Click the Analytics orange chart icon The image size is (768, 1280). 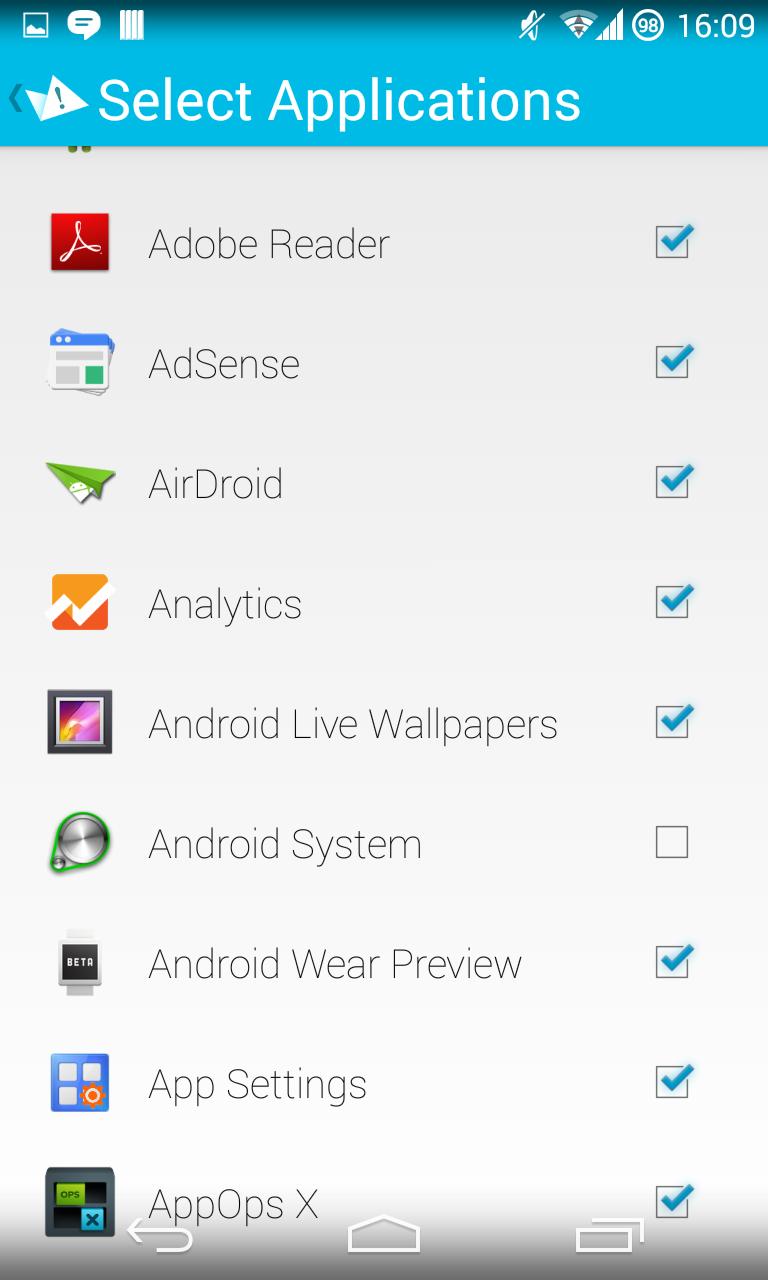(79, 602)
